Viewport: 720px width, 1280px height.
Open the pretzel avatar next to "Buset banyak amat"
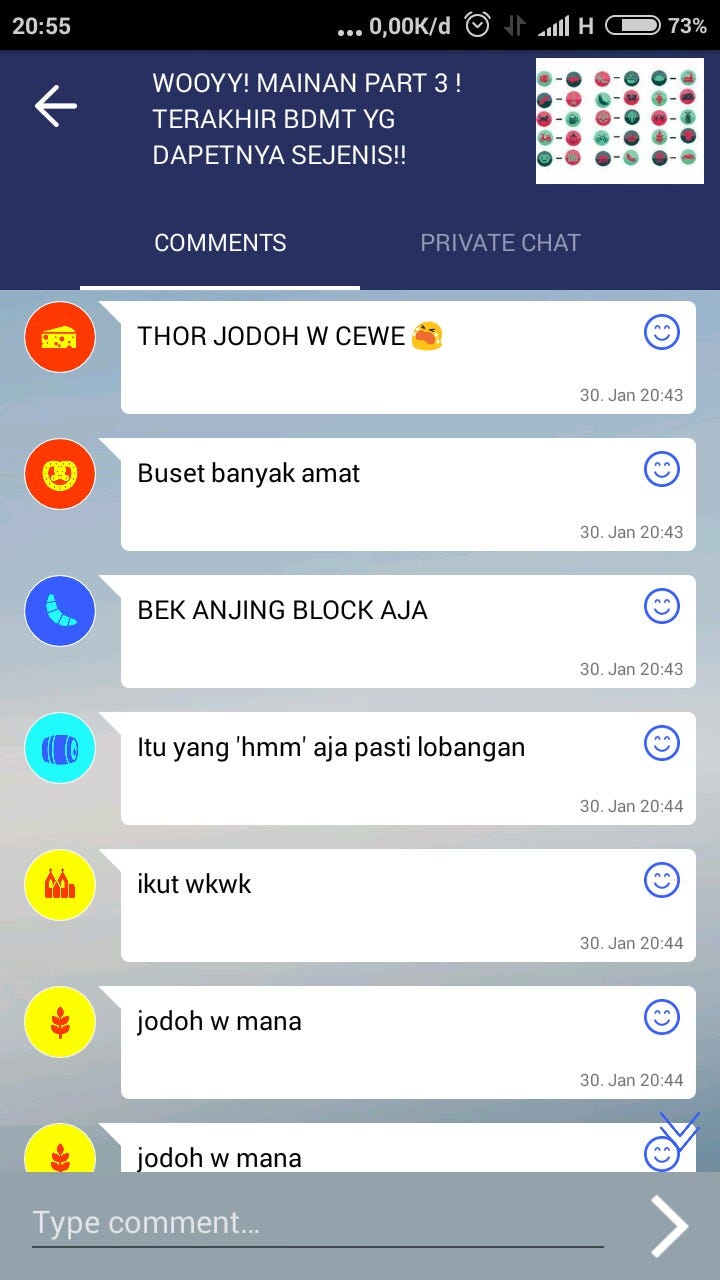(60, 475)
